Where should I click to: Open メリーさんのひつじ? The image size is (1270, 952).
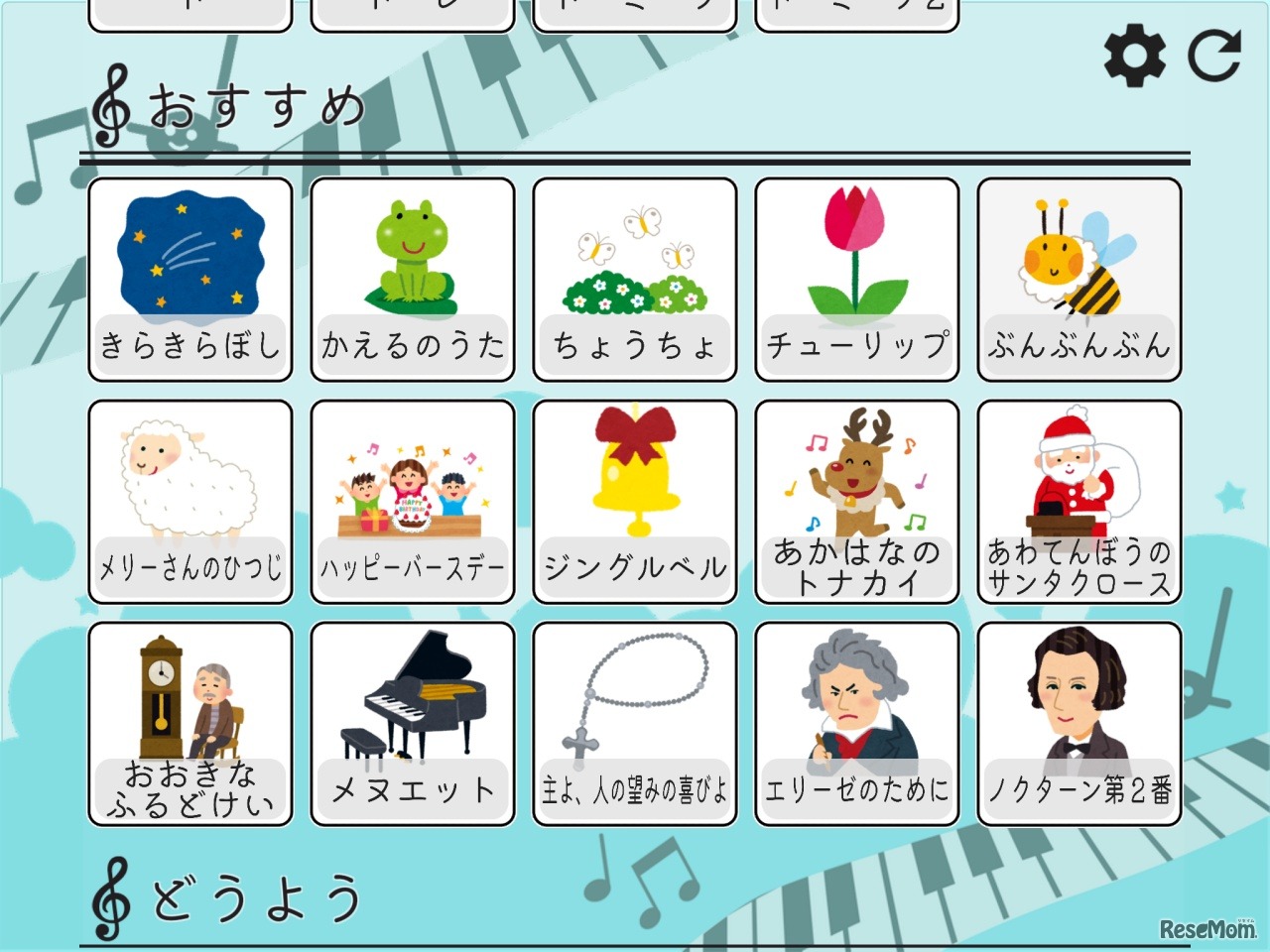tap(190, 502)
